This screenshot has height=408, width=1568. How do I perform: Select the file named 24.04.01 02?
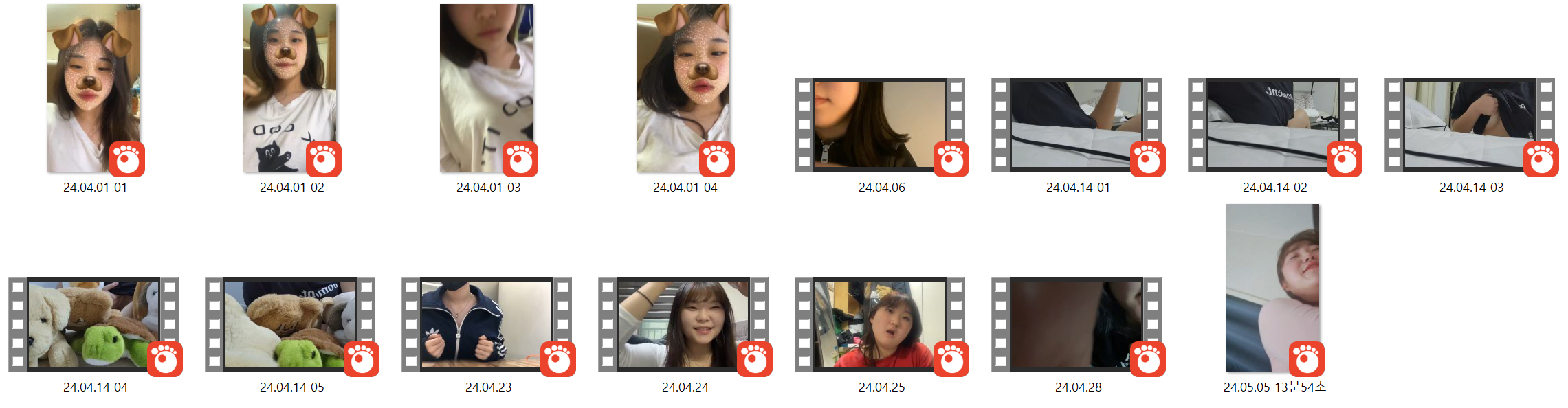tap(290, 89)
